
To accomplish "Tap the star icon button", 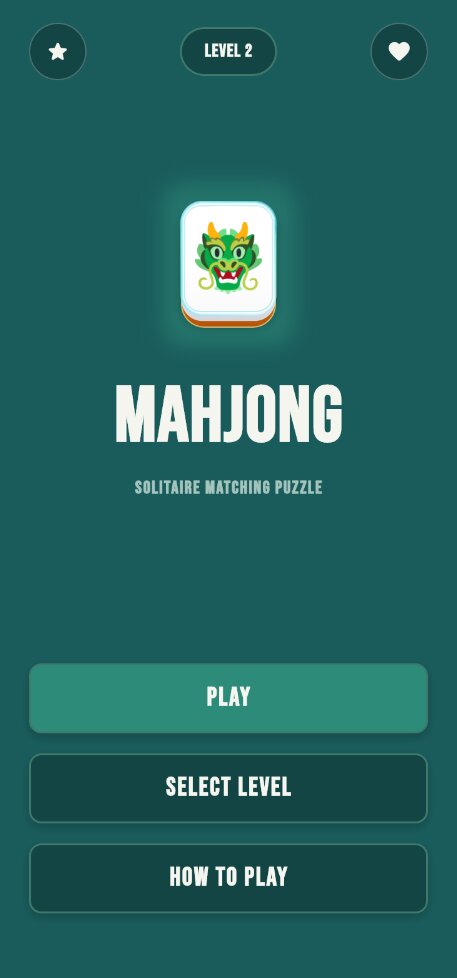I will click(x=57, y=51).
